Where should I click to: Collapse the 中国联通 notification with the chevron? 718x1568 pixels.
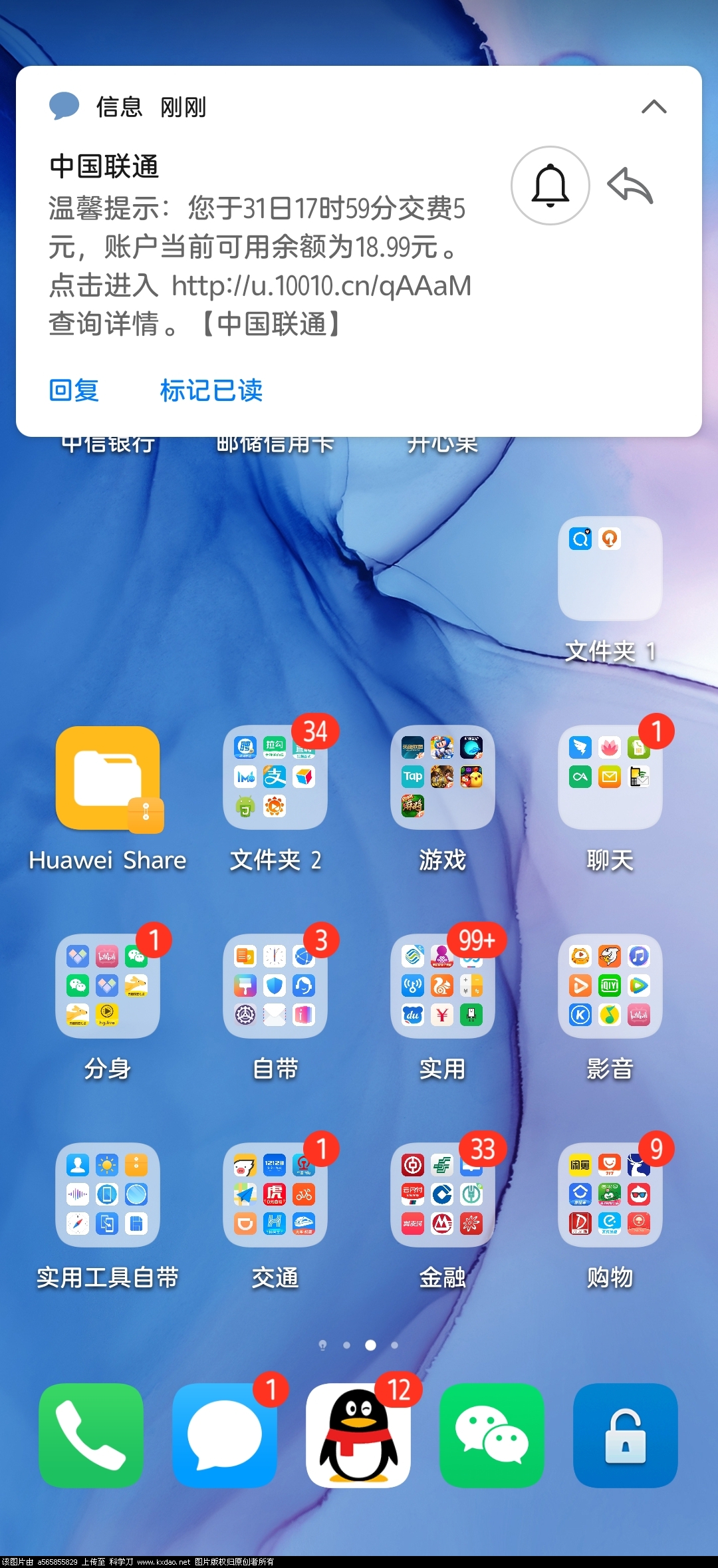pos(656,107)
